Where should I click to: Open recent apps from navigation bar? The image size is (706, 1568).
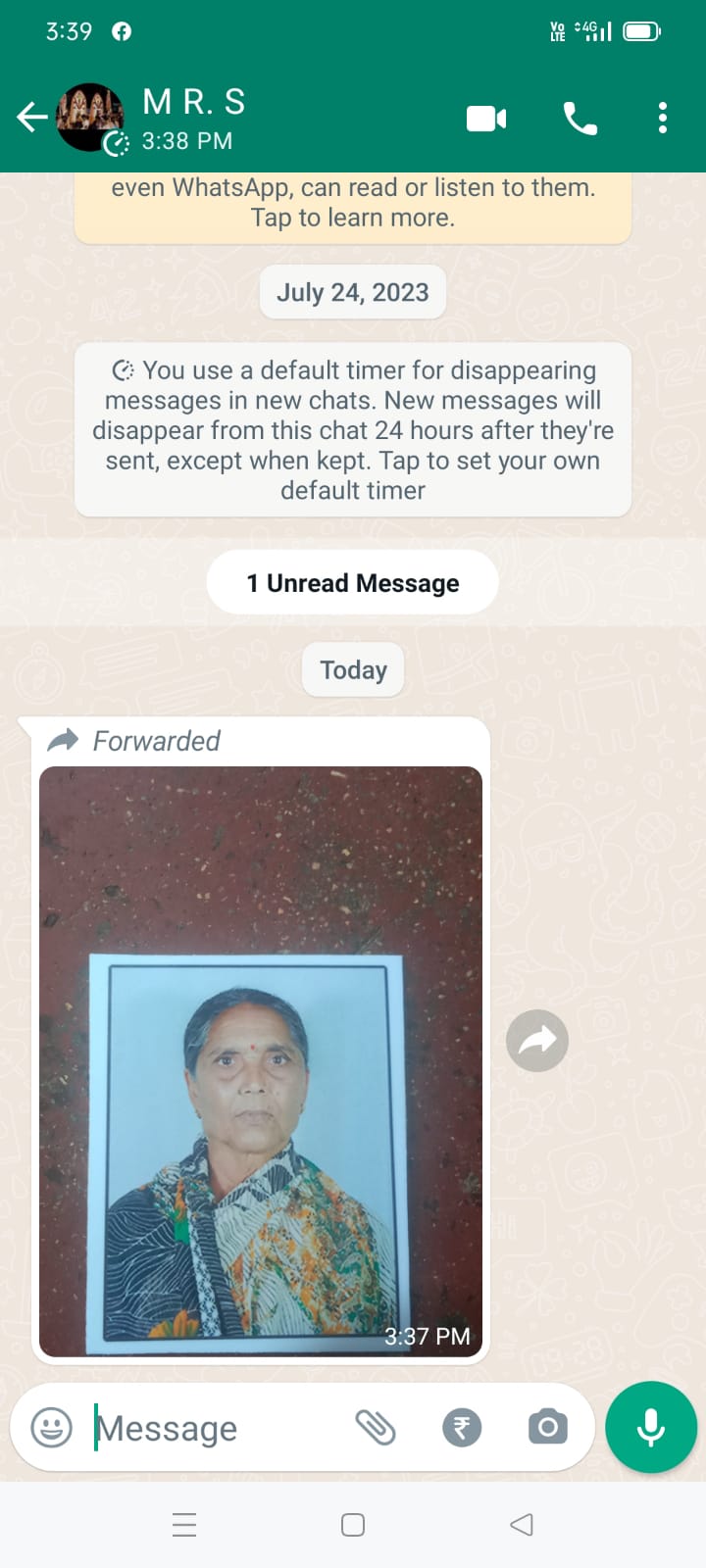click(184, 1525)
